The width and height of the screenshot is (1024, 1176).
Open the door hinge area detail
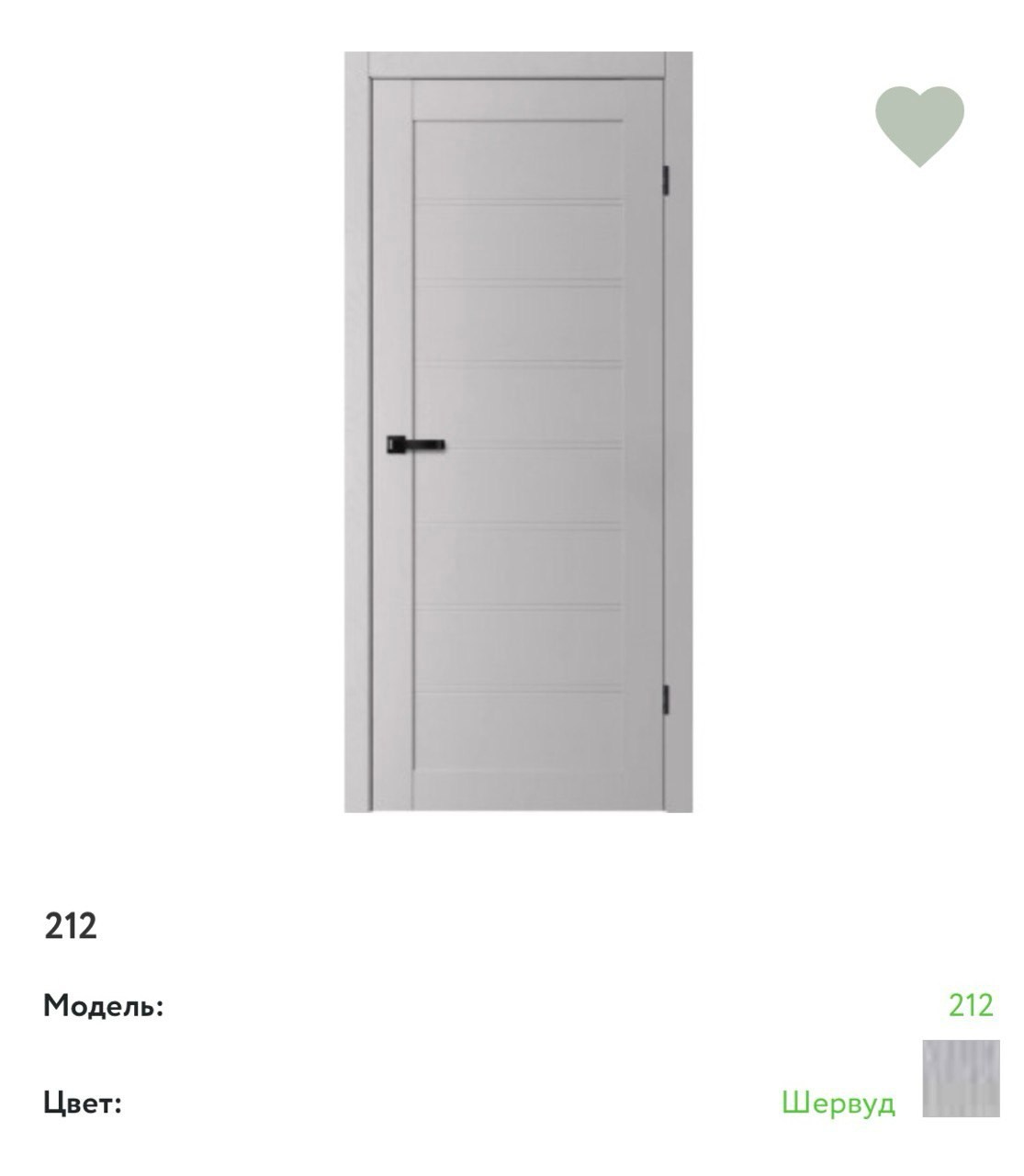[x=663, y=179]
